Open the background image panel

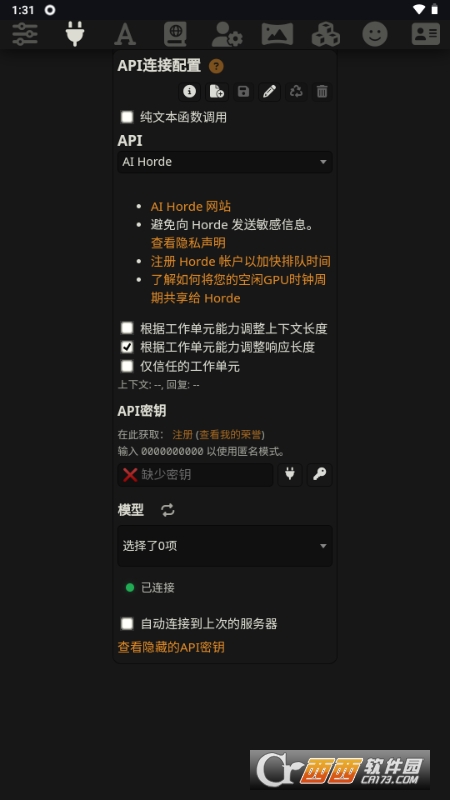(x=277, y=34)
